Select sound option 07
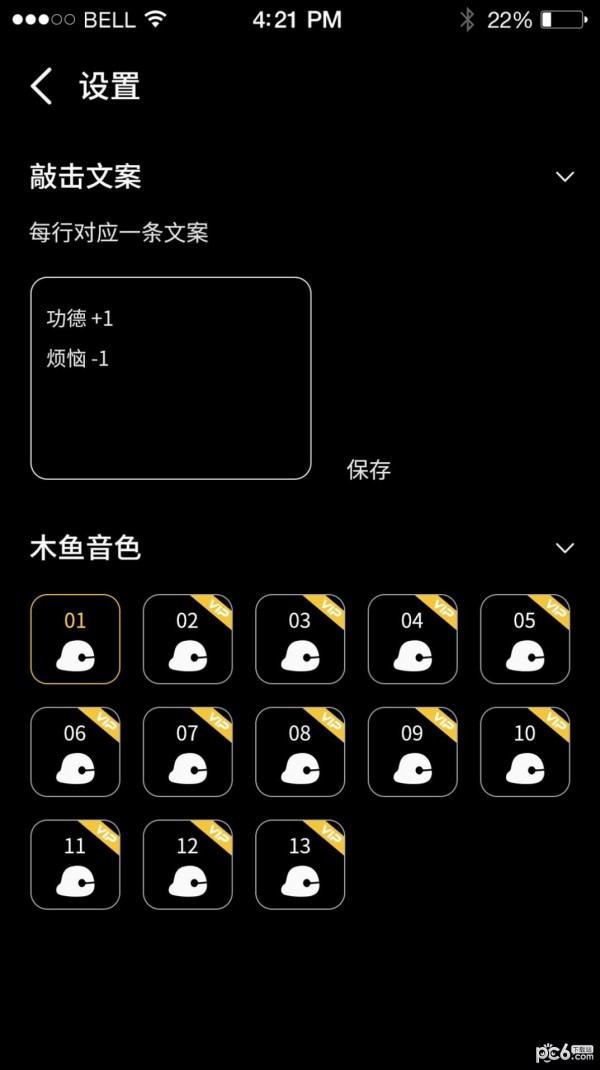Viewport: 600px width, 1070px height. (x=187, y=752)
